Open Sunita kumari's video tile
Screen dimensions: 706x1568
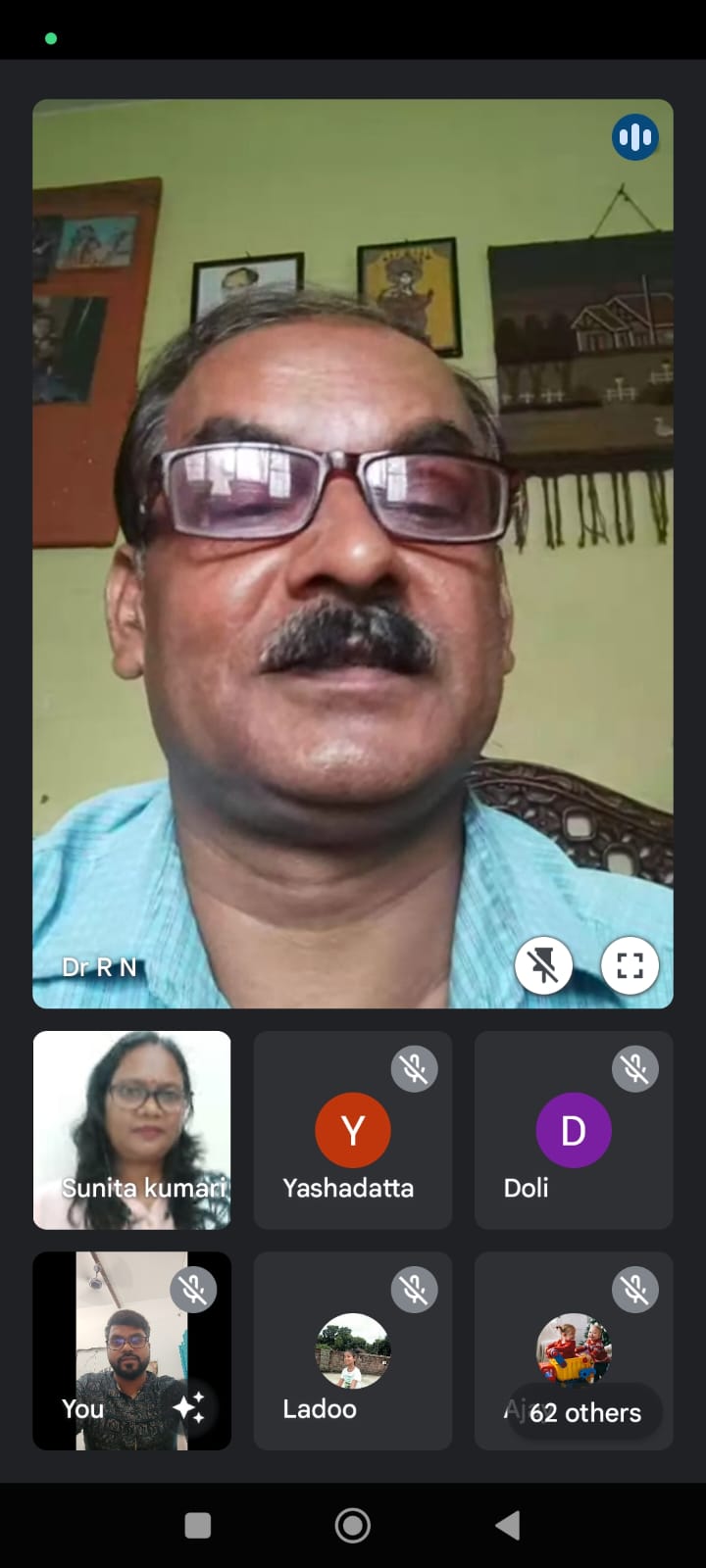[132, 1129]
